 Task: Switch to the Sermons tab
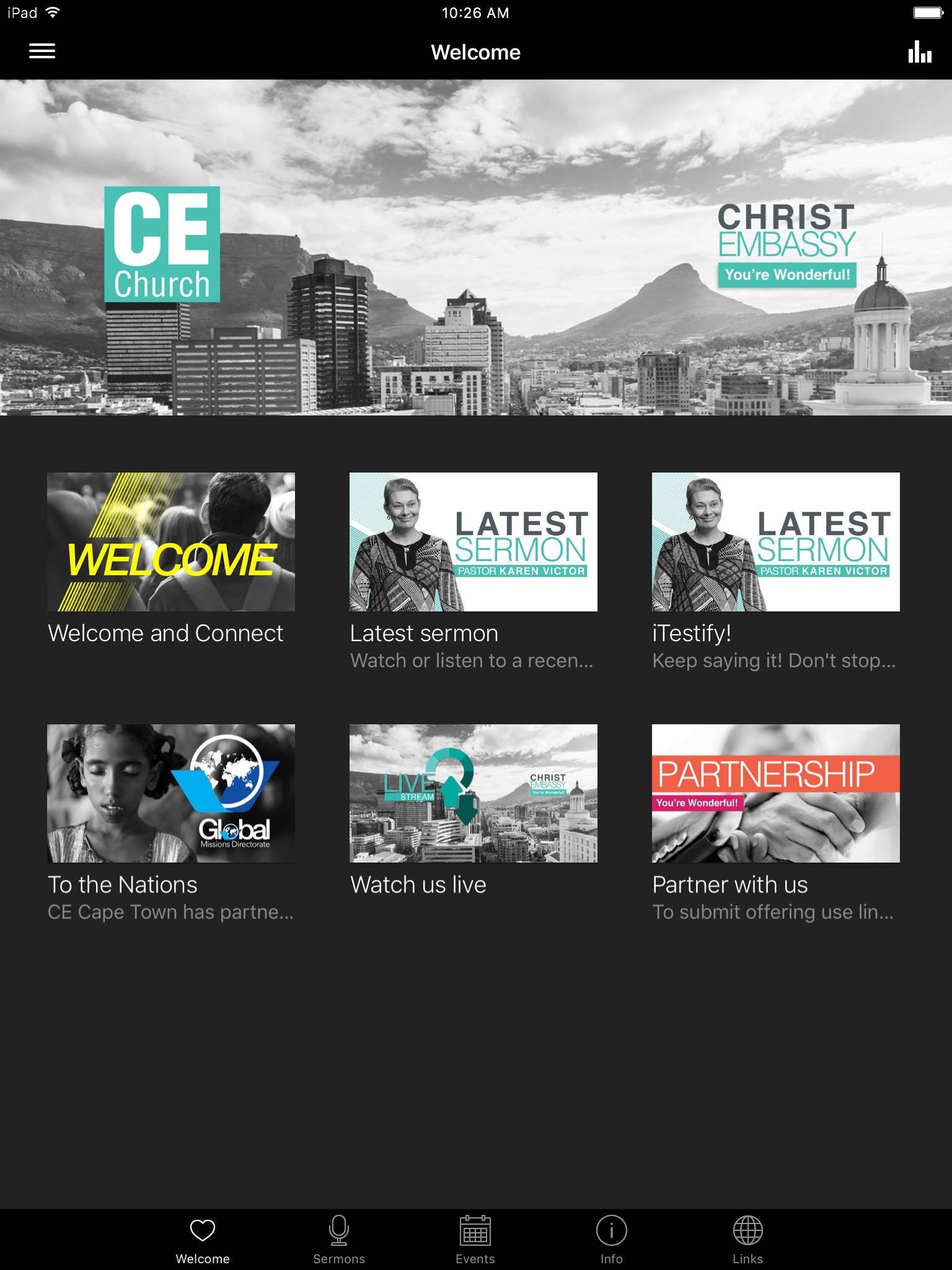point(339,1239)
